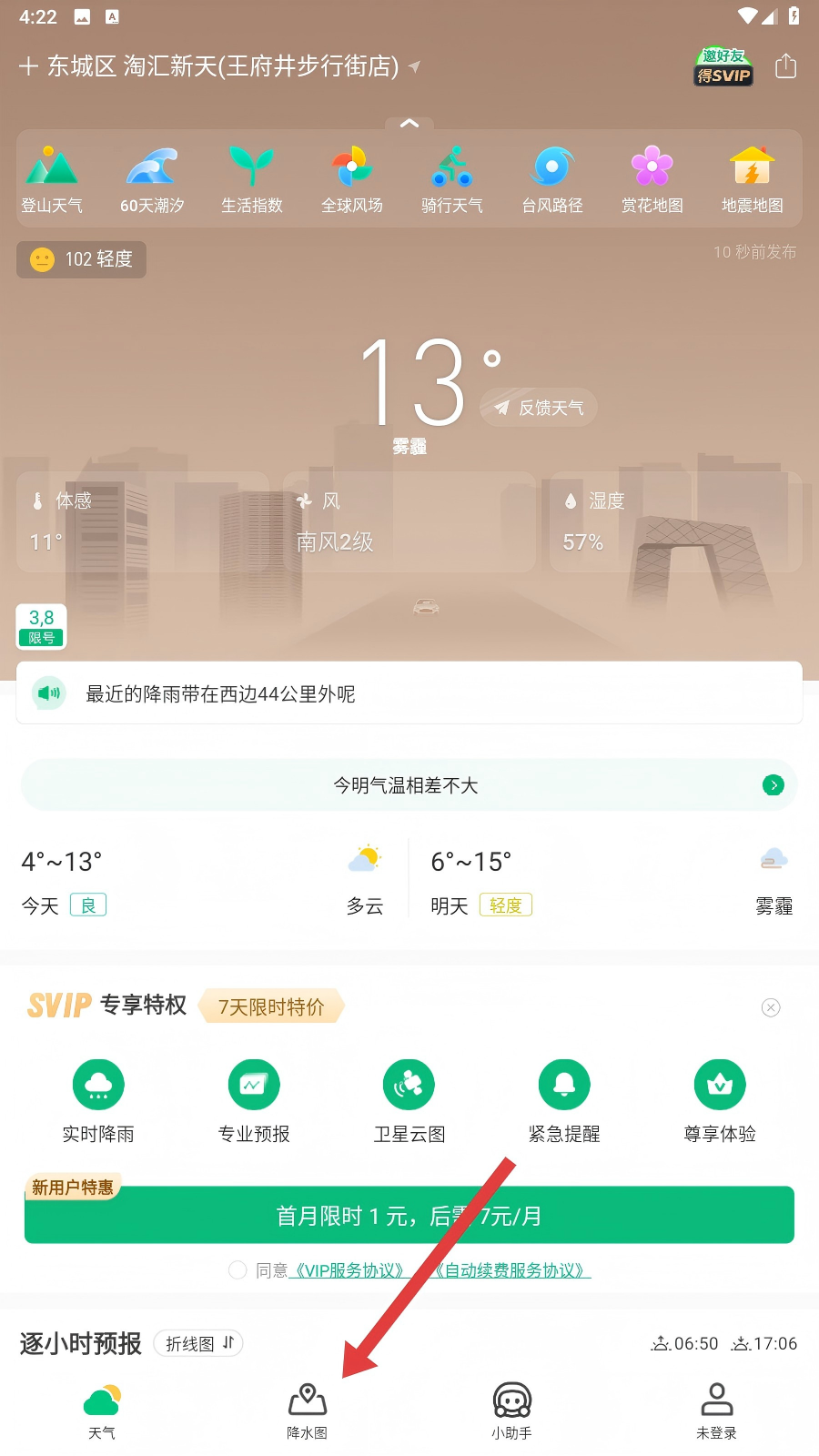Switch to the 降水图 tab
819x1456 pixels.
307,1411
